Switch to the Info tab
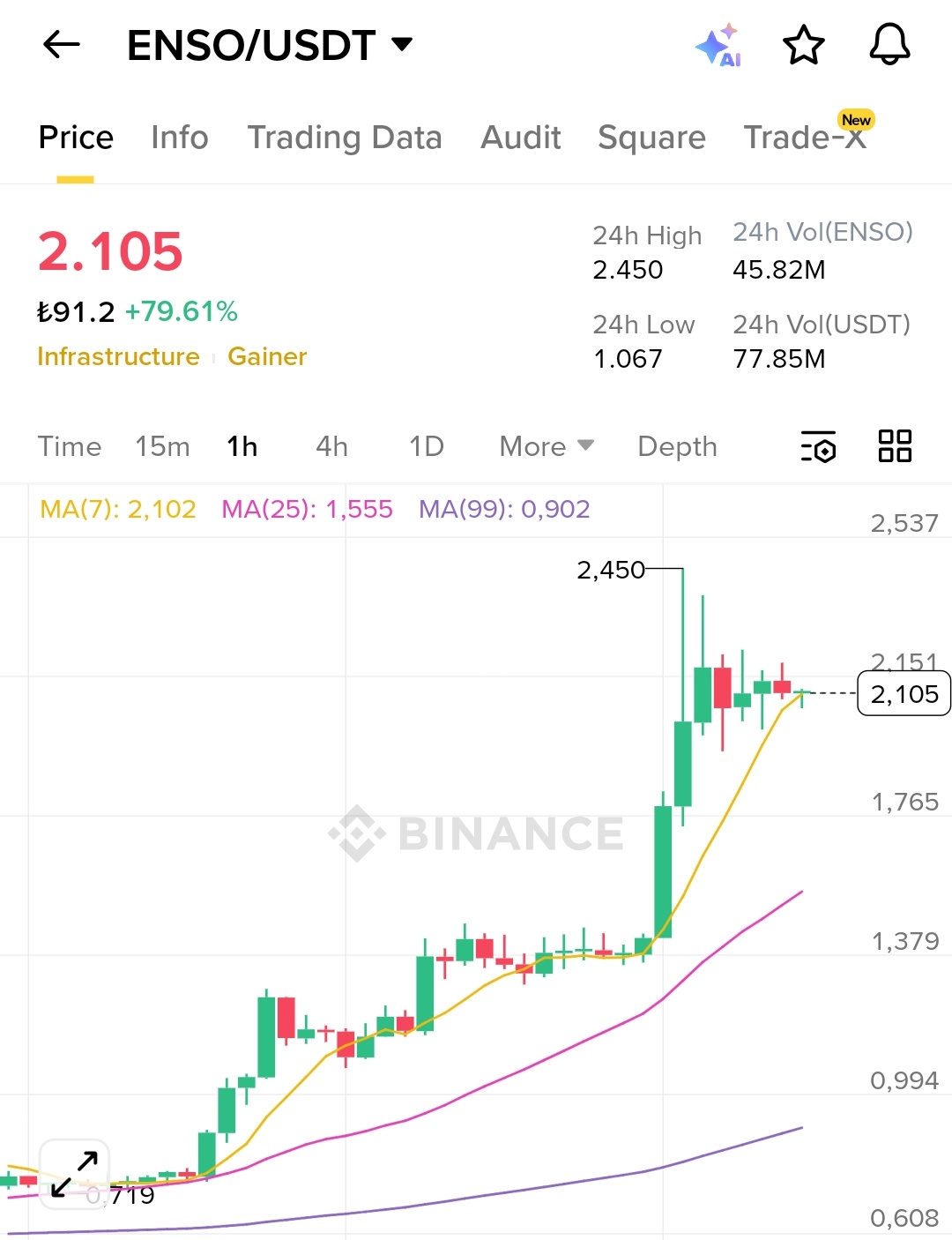952x1240 pixels. coord(179,138)
